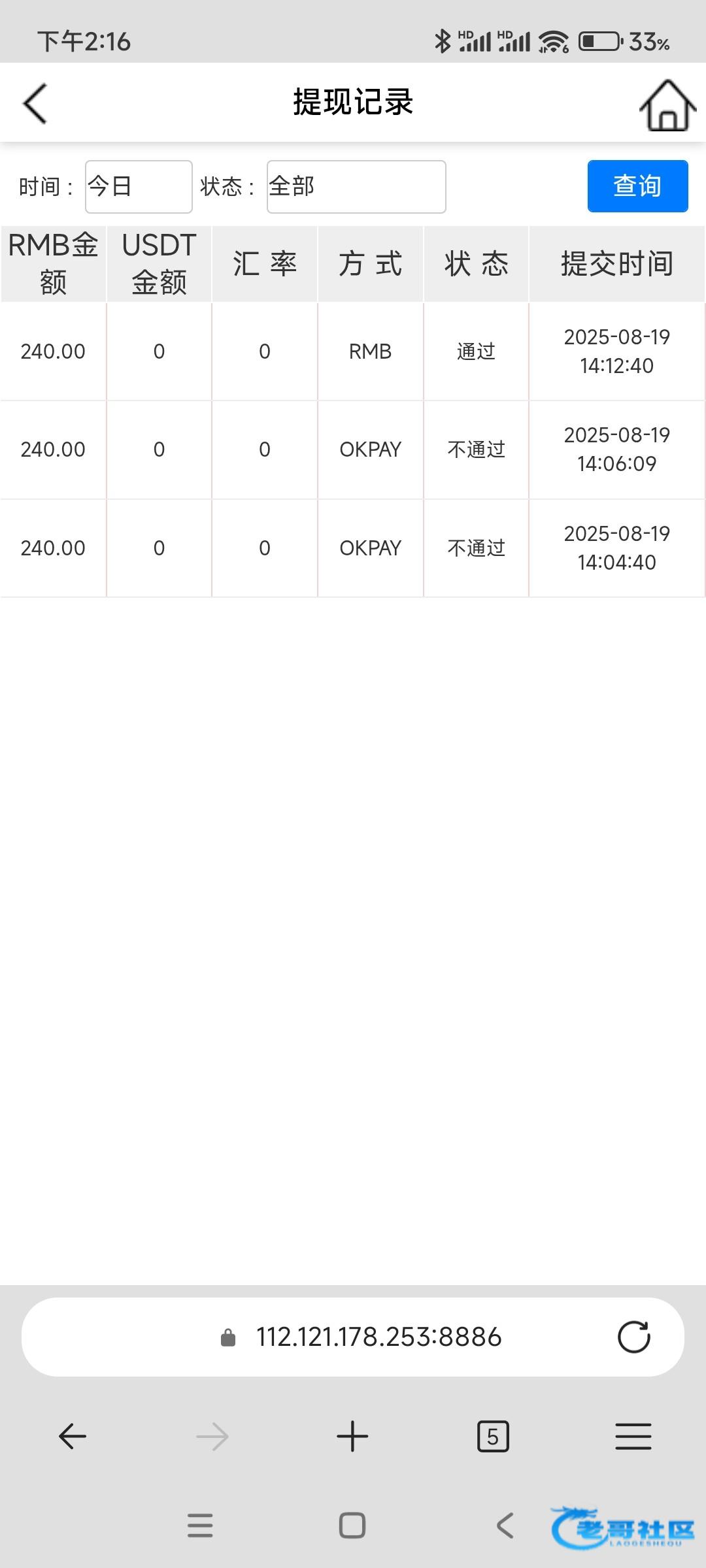Viewport: 706px width, 1568px height.
Task: Tap the browser address bar
Action: click(x=378, y=1337)
